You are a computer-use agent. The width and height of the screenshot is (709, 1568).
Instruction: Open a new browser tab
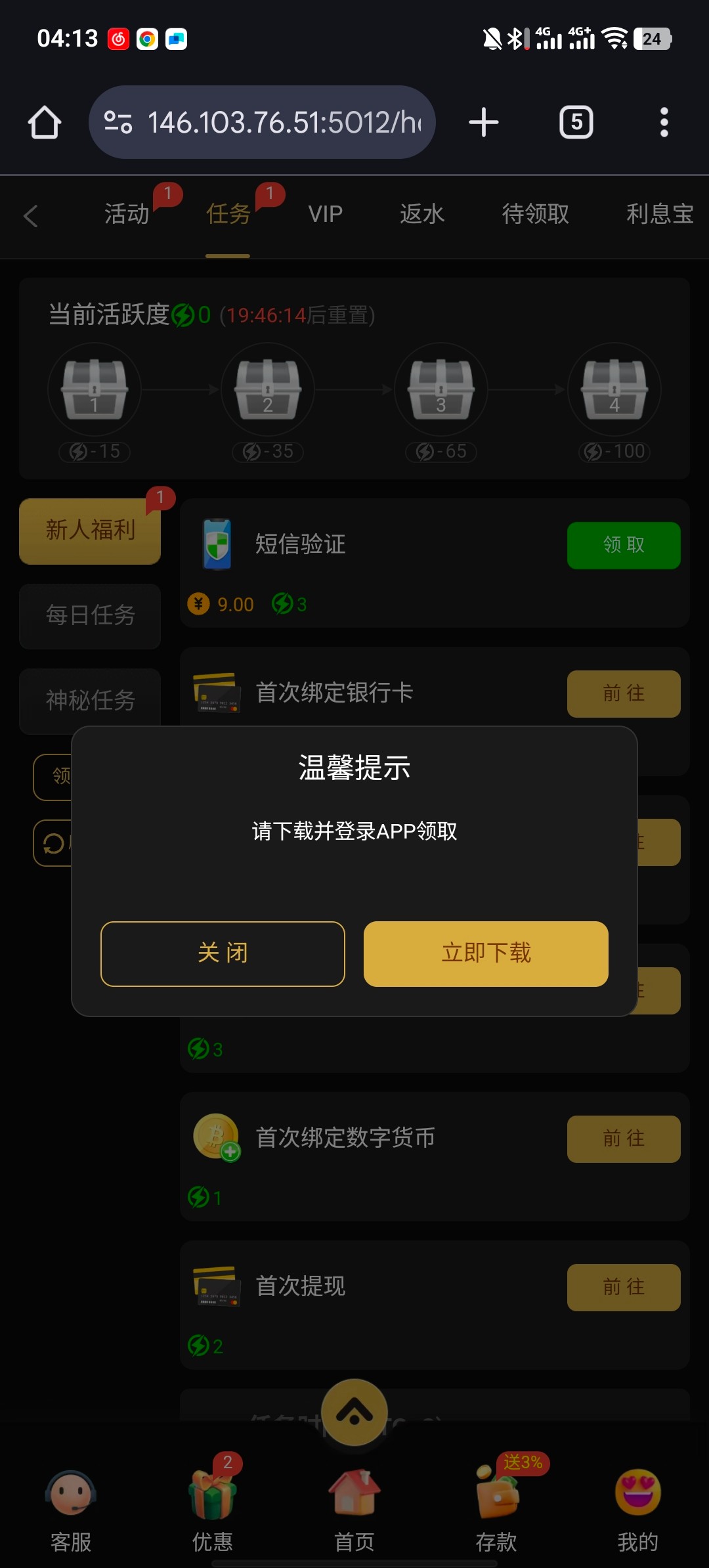(484, 123)
